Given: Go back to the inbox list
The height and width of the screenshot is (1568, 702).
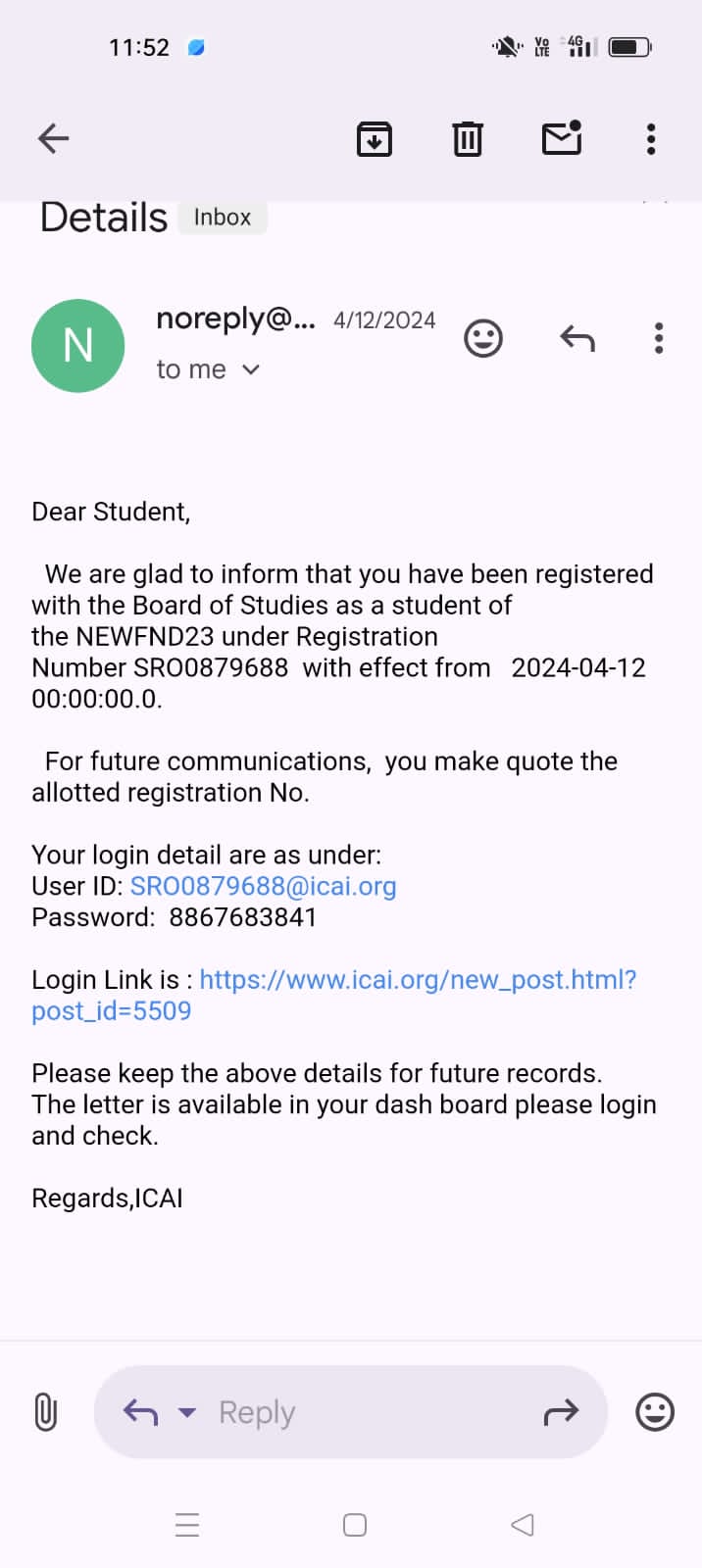Looking at the screenshot, I should 54,138.
